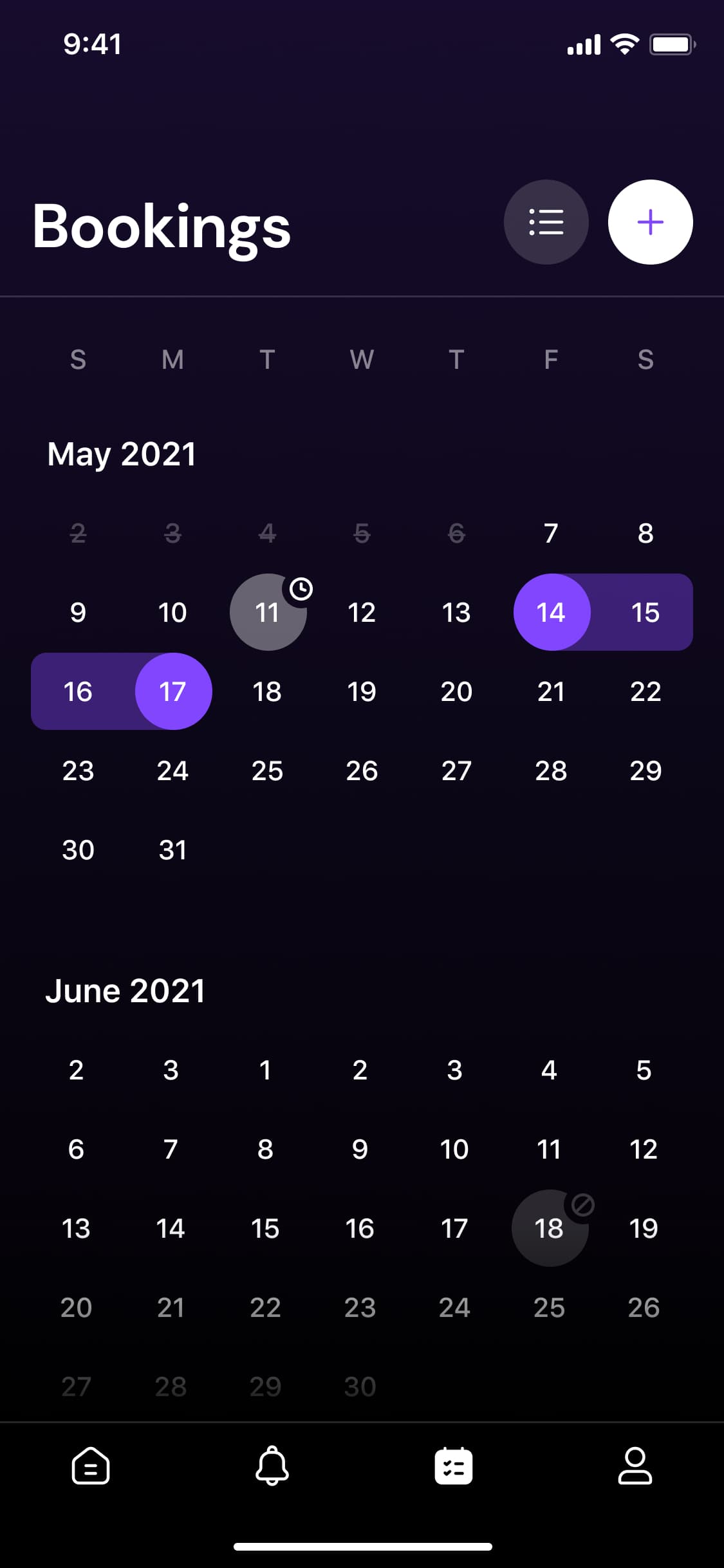Viewport: 724px width, 1568px height.
Task: Open the home tab
Action: click(91, 1466)
